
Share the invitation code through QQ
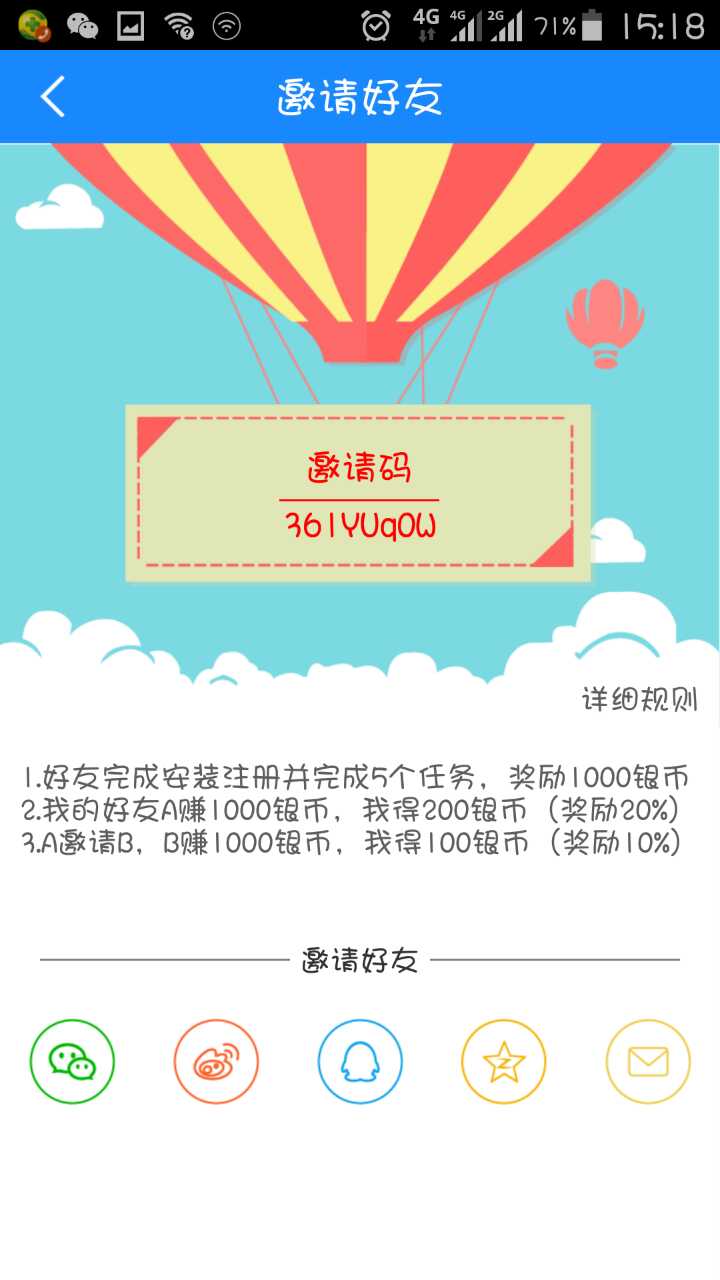coord(360,1062)
